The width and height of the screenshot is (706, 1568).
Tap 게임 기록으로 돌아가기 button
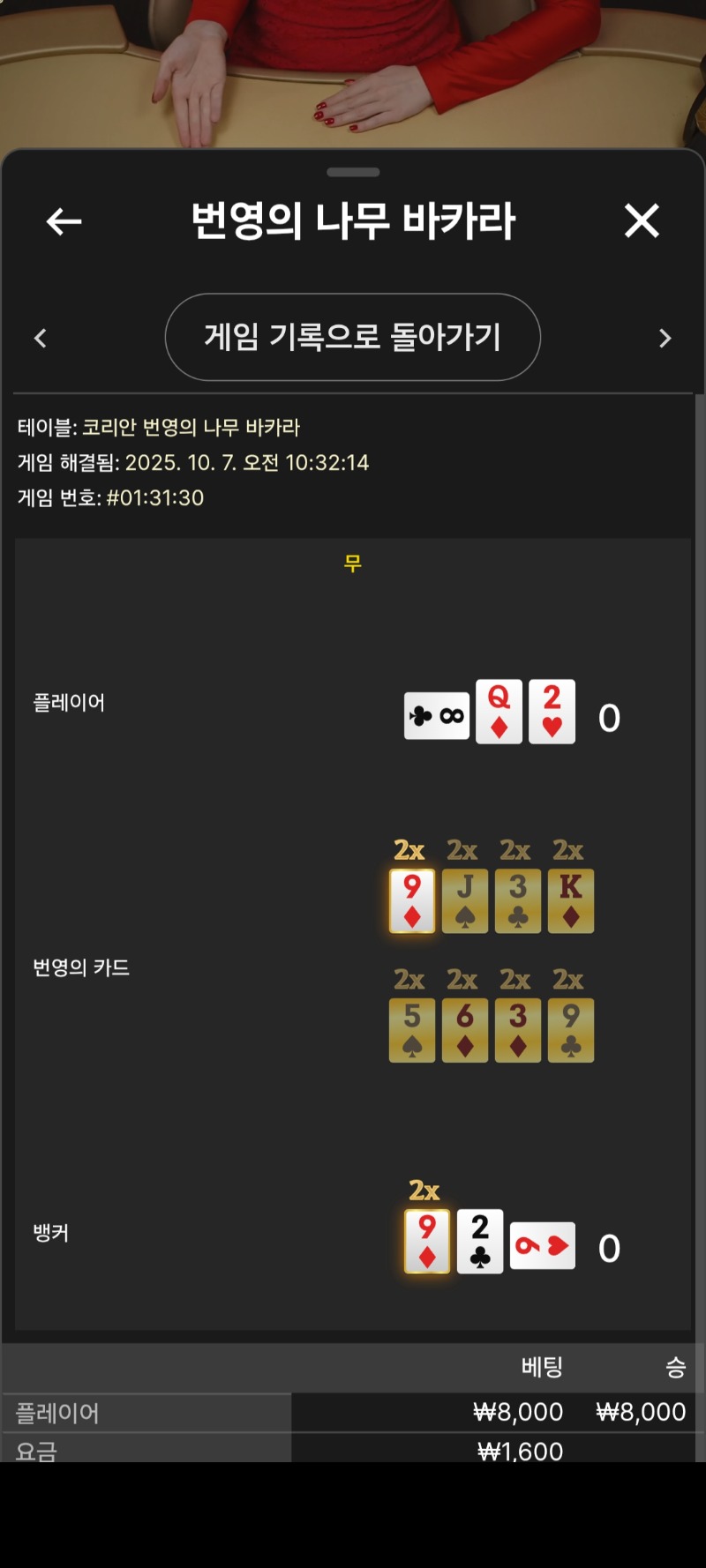point(352,337)
